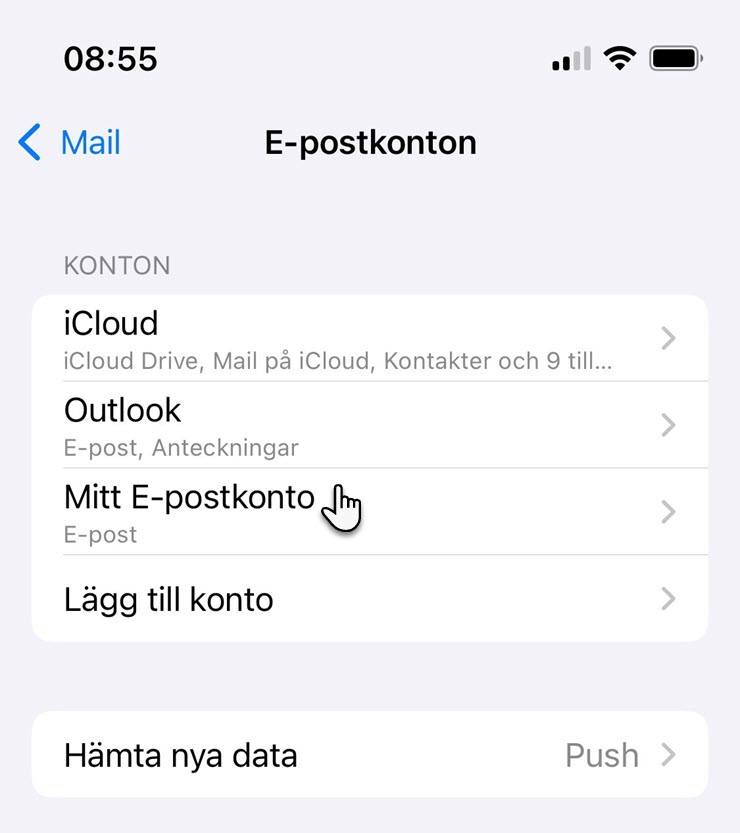Tap the chevron beside the Outlook account
The width and height of the screenshot is (740, 833).
667,425
